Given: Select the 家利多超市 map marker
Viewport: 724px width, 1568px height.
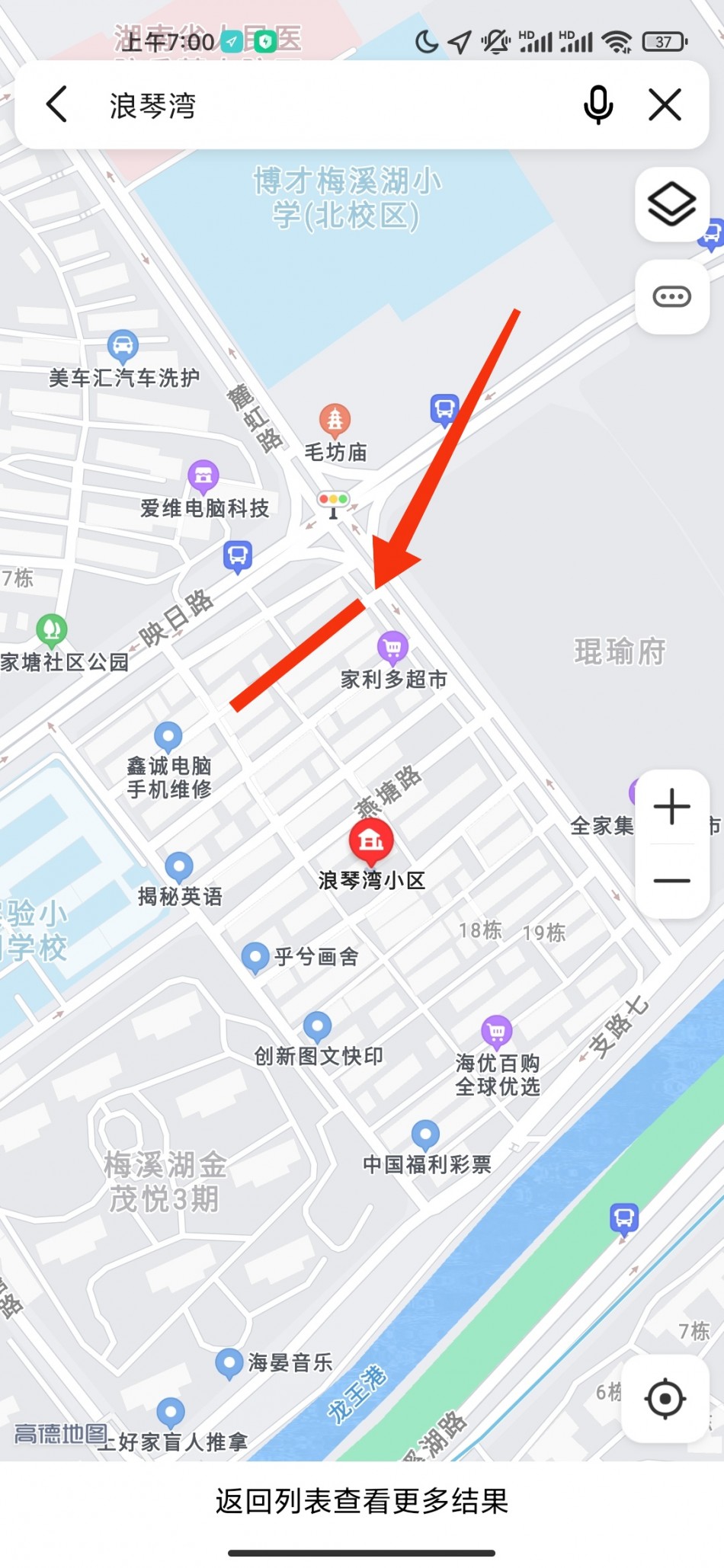Looking at the screenshot, I should point(392,648).
